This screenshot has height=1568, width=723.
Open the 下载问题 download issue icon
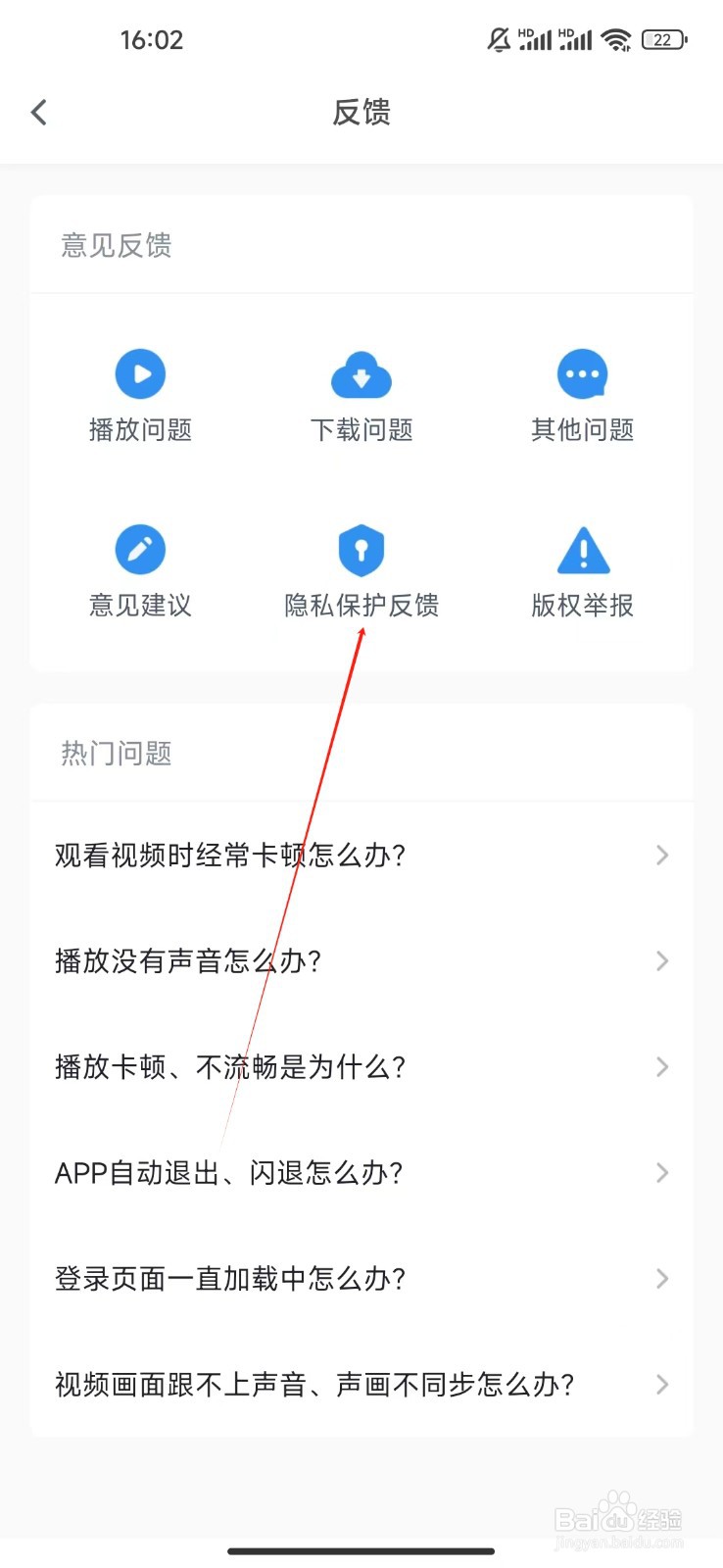coord(361,373)
